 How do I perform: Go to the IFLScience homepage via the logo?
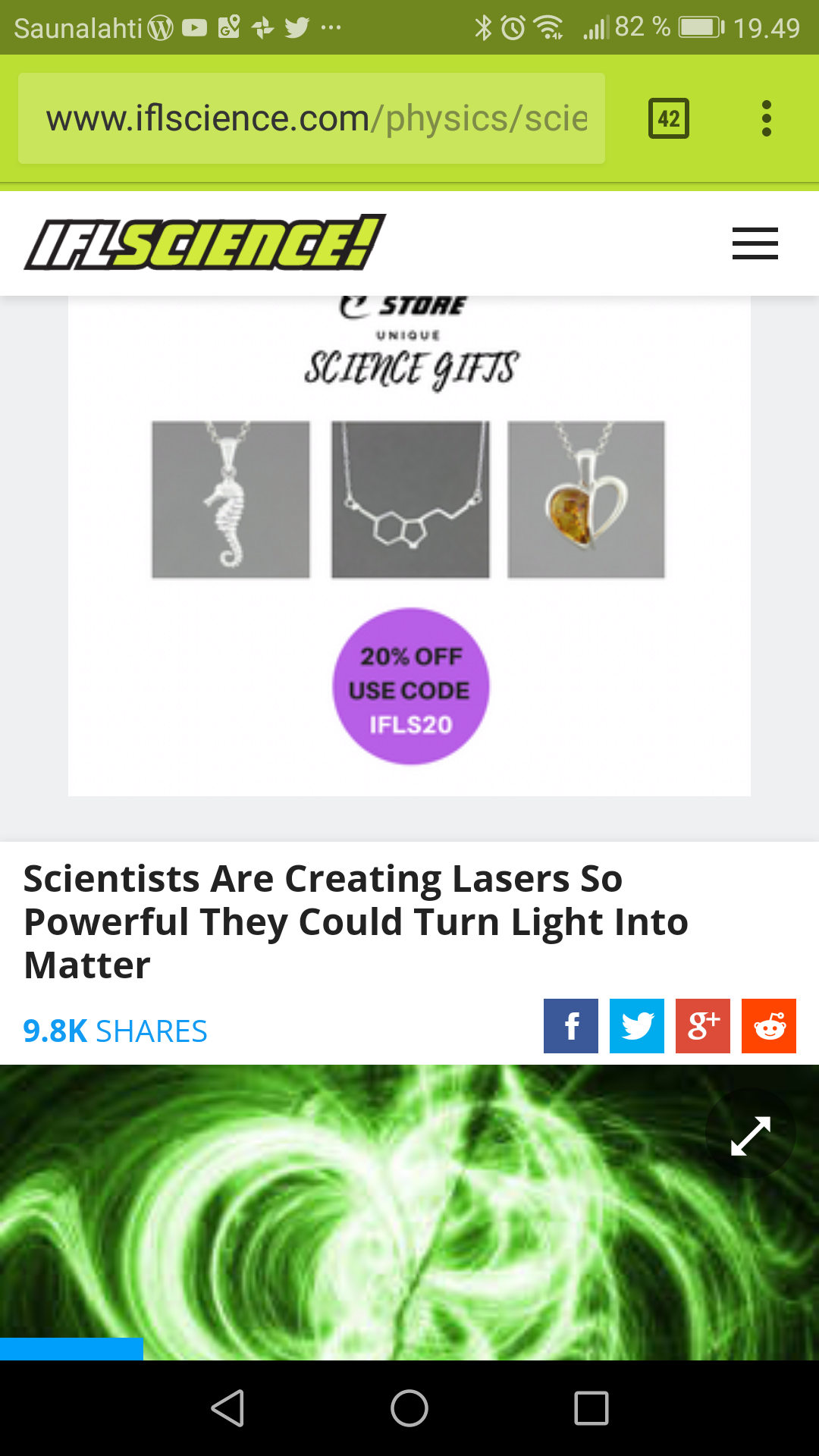[x=205, y=243]
